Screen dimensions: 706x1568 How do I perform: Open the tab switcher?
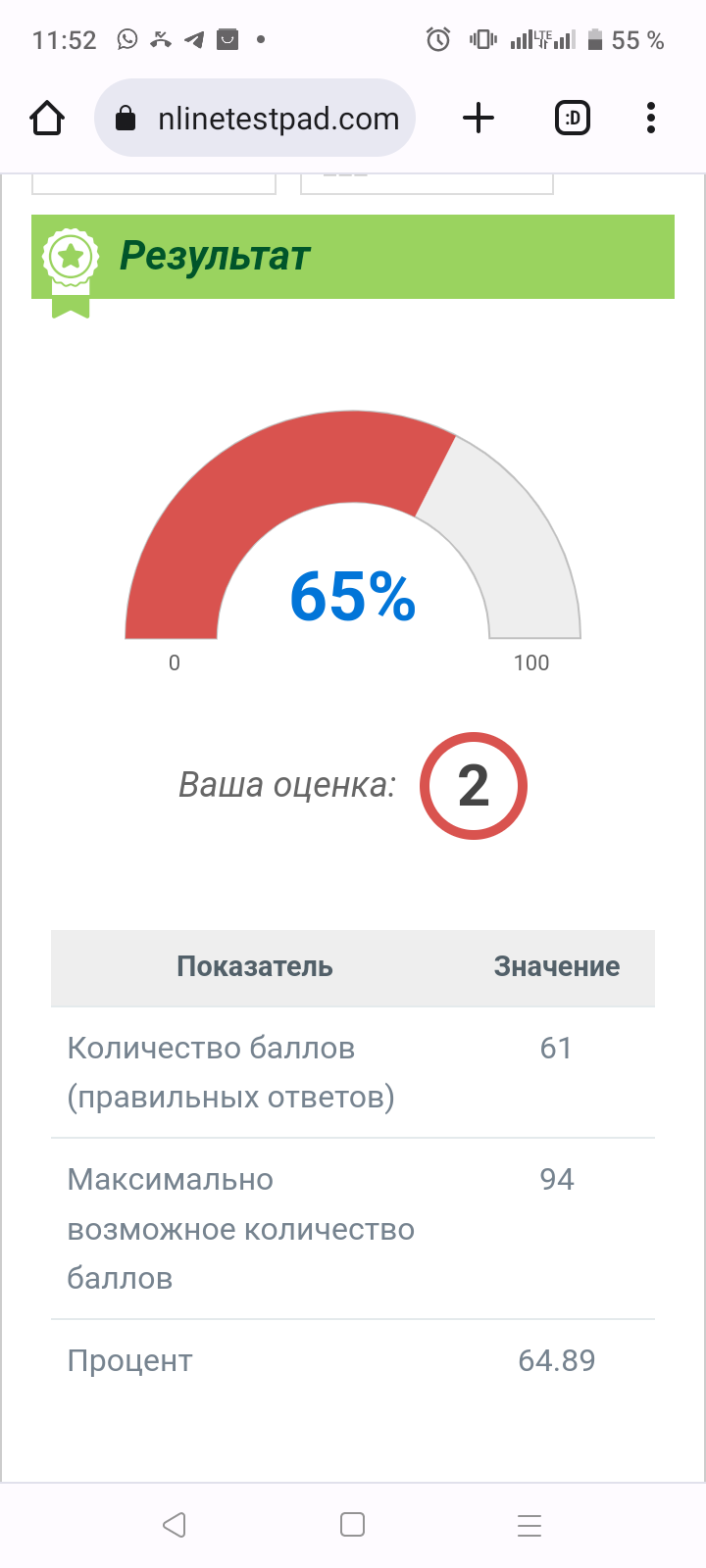pos(573,119)
